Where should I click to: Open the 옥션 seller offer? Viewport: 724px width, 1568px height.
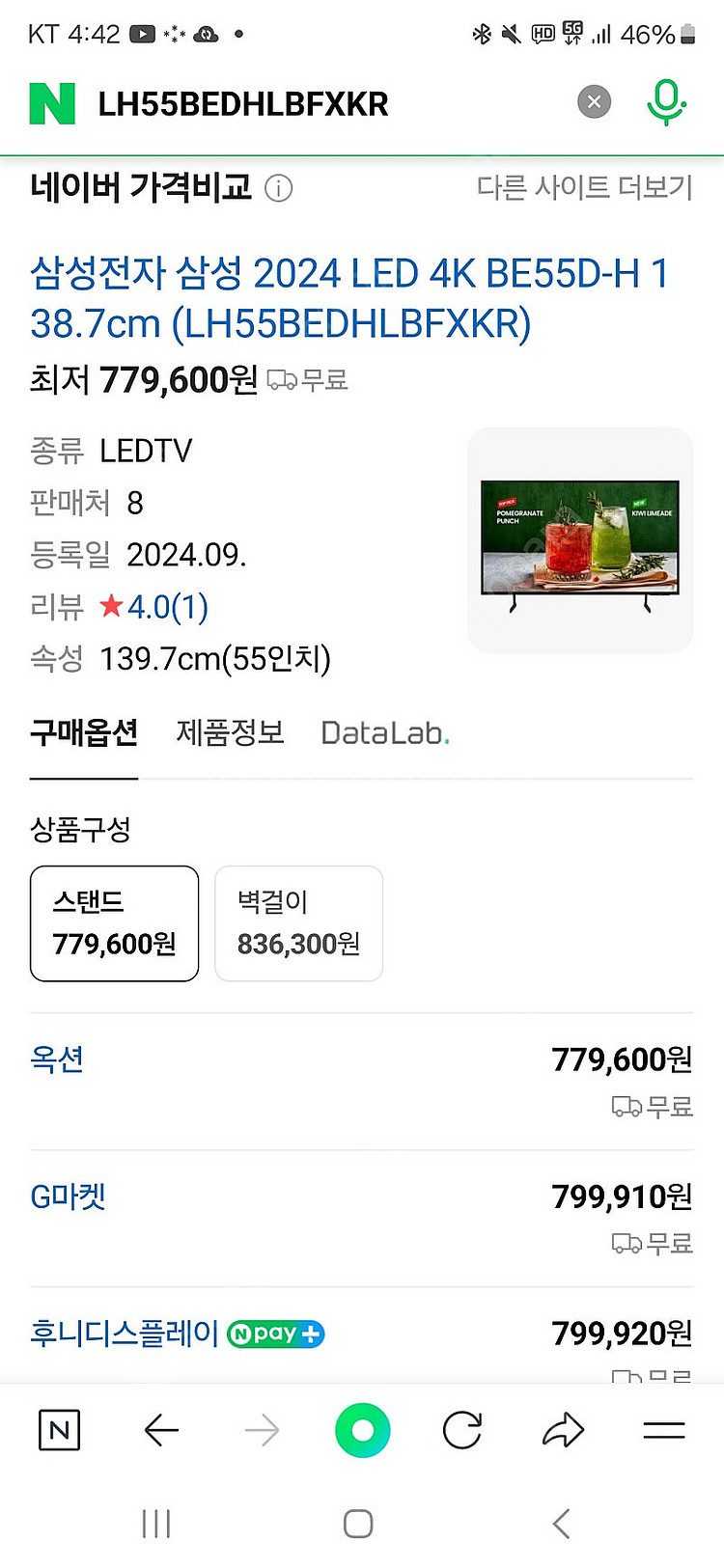(x=57, y=1059)
